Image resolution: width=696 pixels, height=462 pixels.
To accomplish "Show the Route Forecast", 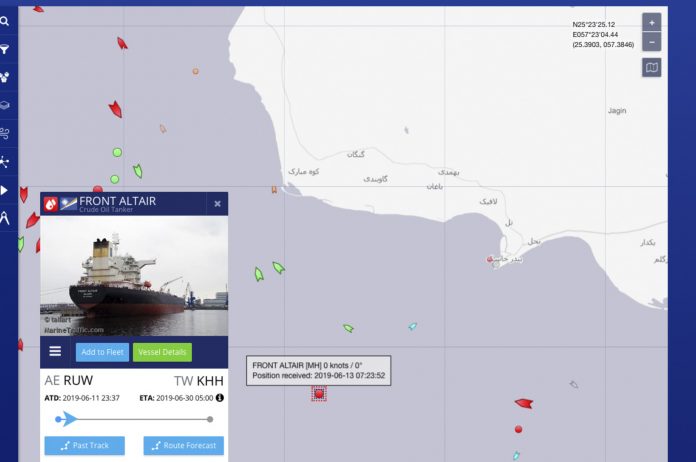I will tap(183, 446).
